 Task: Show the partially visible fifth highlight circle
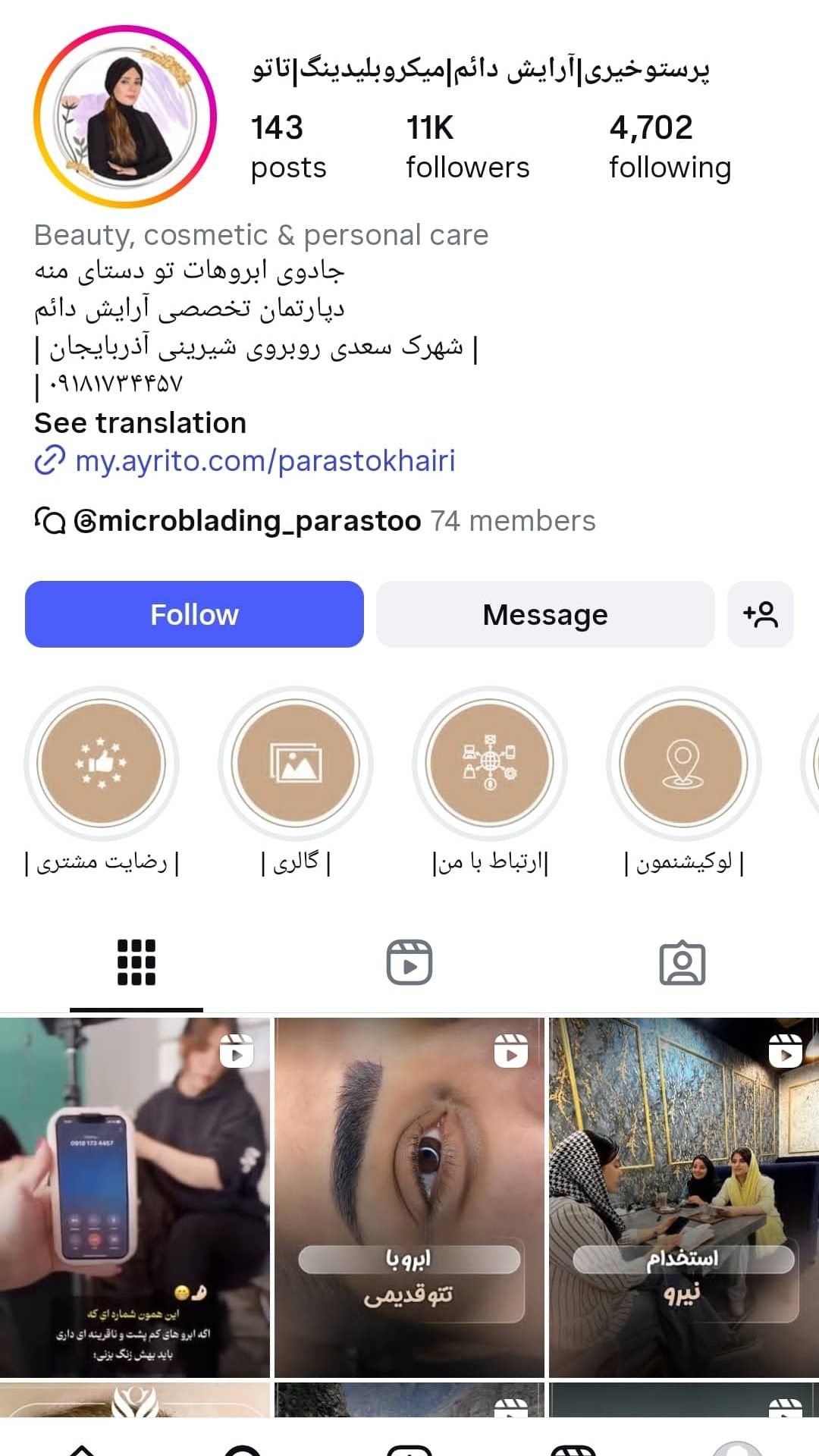click(813, 764)
